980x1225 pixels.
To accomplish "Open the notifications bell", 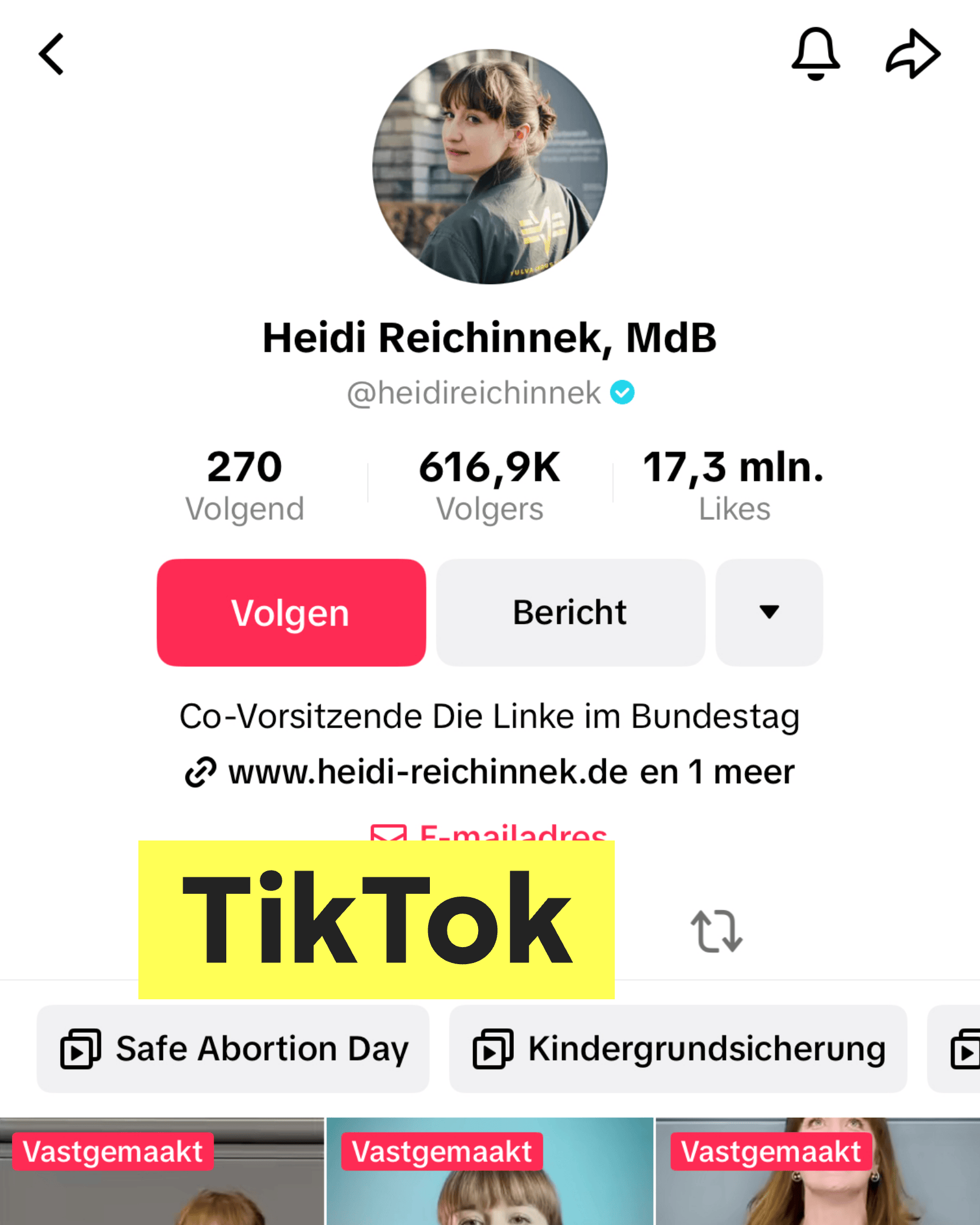I will [815, 54].
